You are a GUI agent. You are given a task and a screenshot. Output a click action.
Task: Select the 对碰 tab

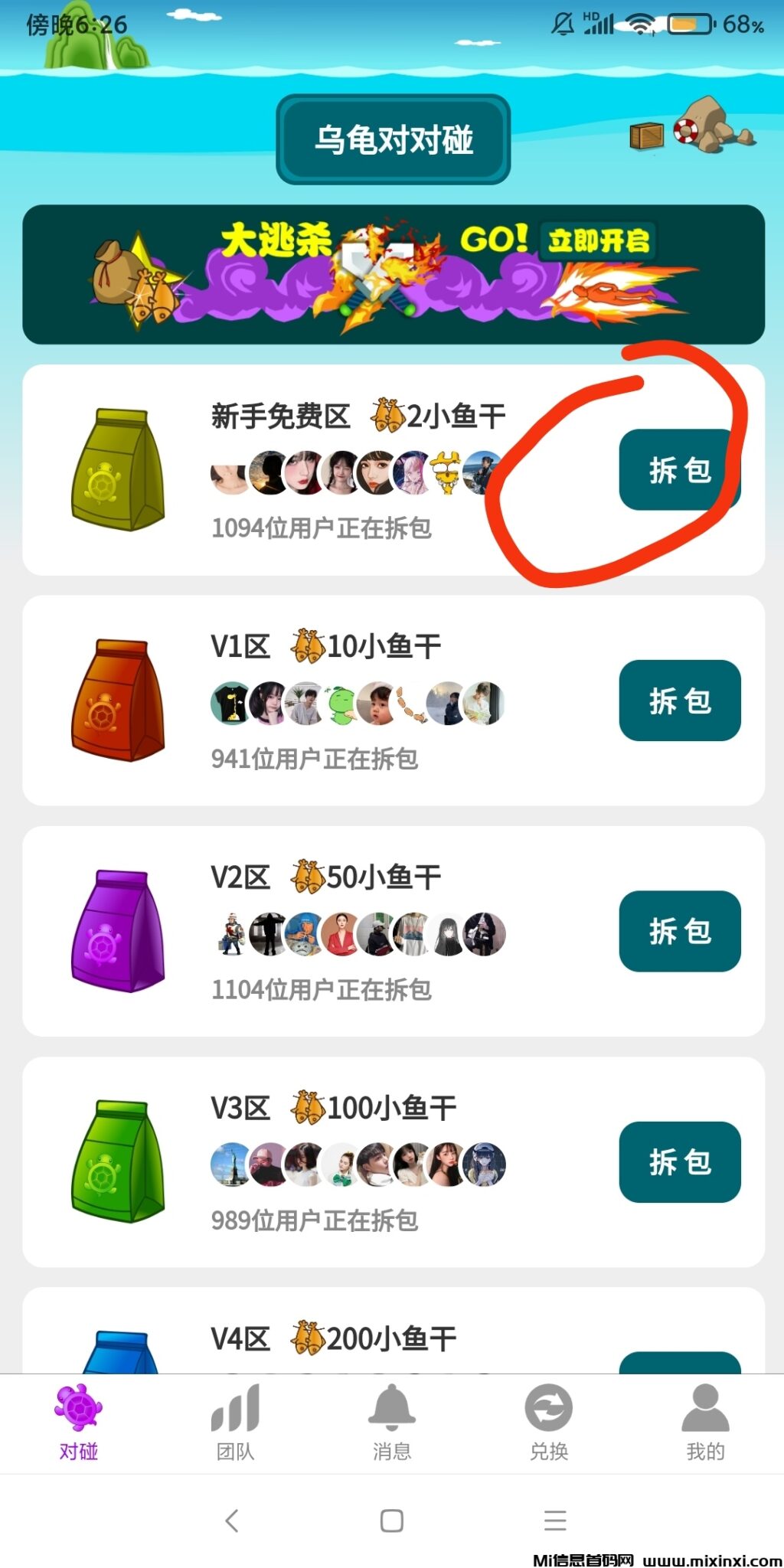pos(78,1423)
